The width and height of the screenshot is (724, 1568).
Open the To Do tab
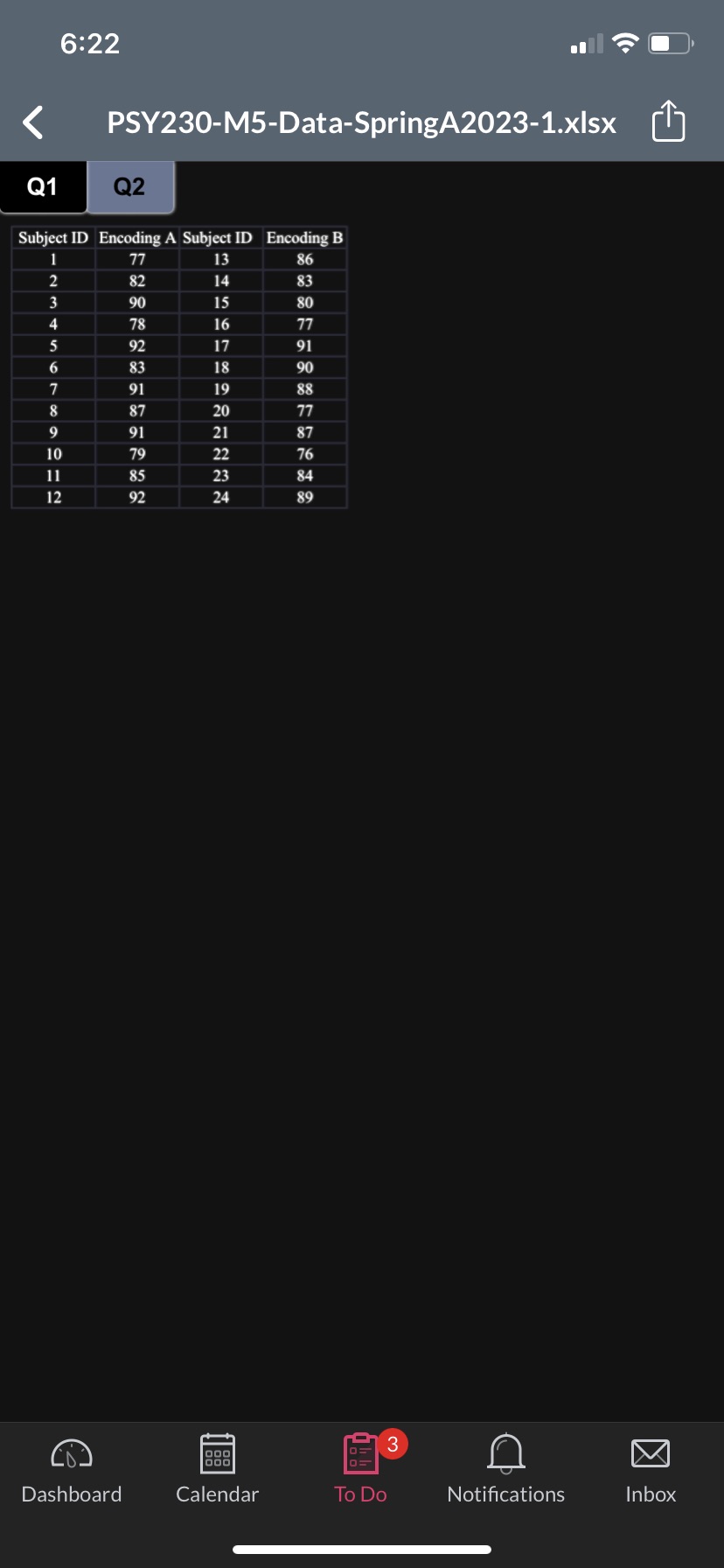pos(361,1470)
